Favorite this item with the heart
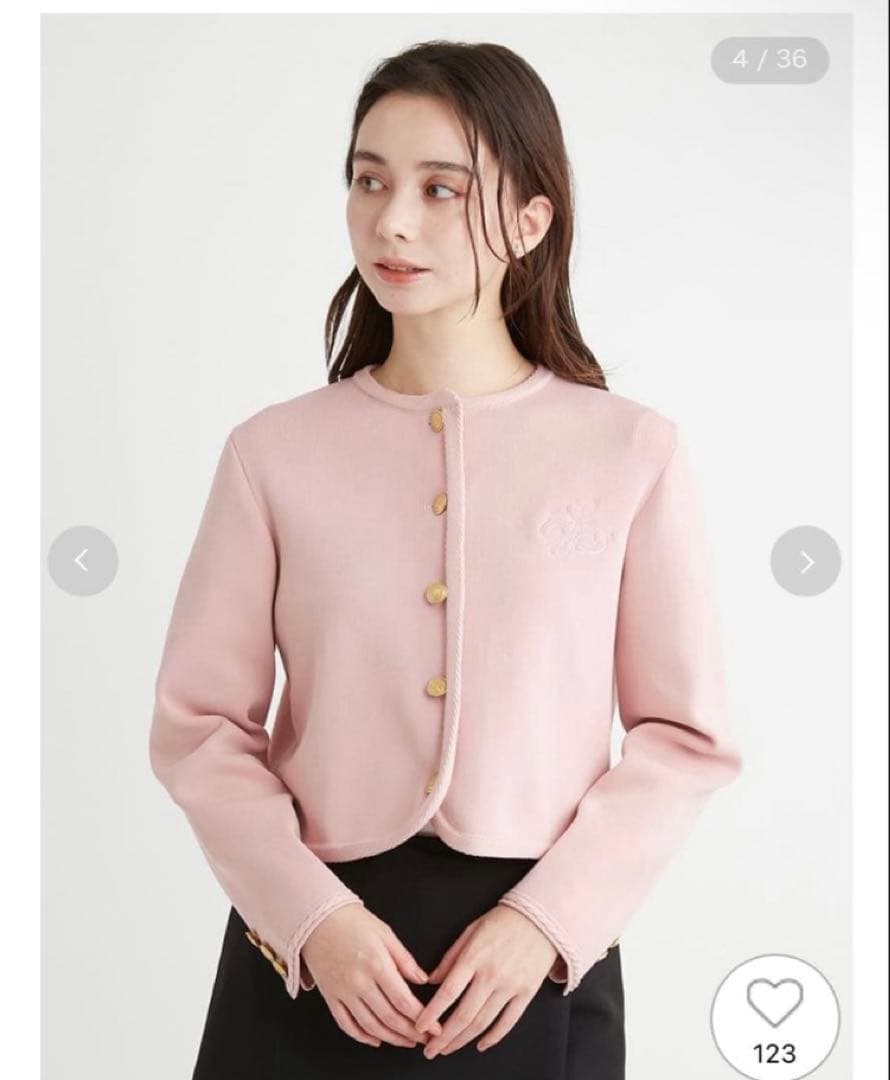This screenshot has height=1080, width=890. point(775,1003)
